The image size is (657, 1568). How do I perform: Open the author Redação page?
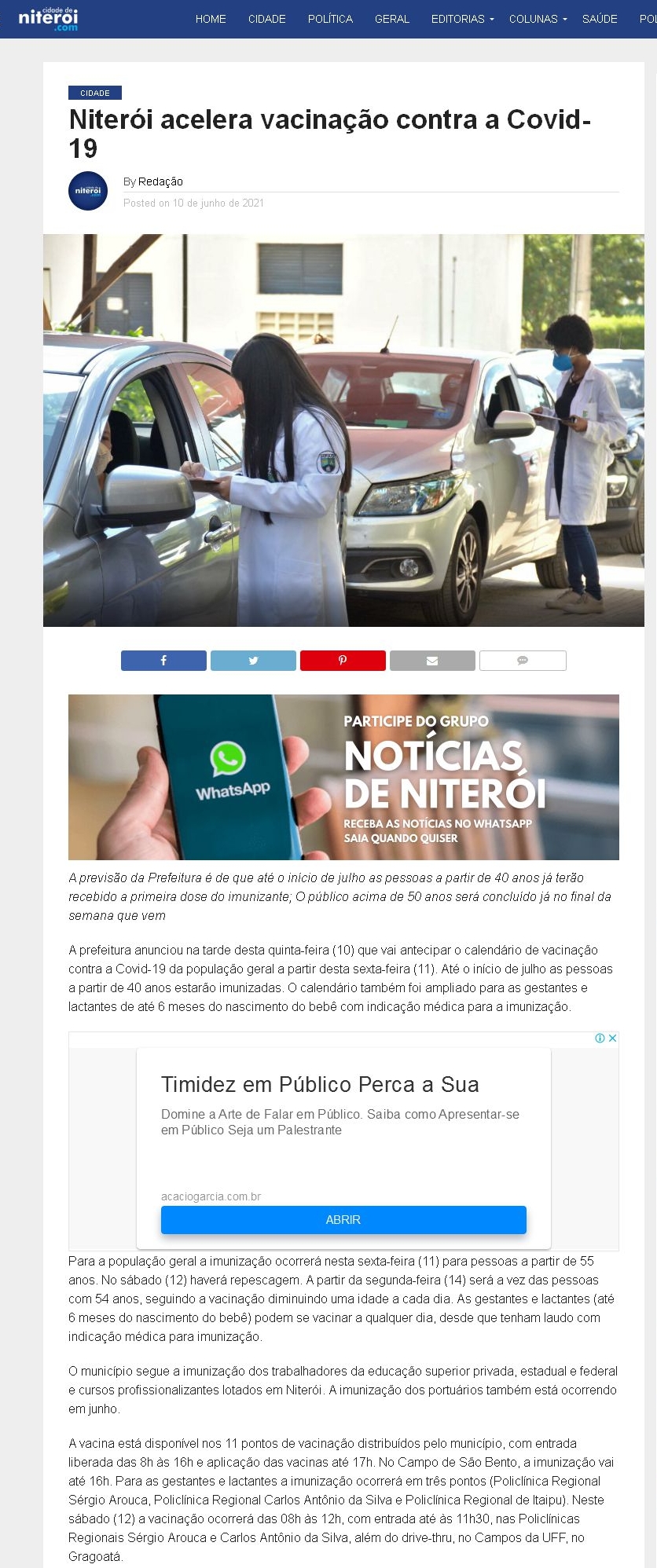click(x=160, y=181)
